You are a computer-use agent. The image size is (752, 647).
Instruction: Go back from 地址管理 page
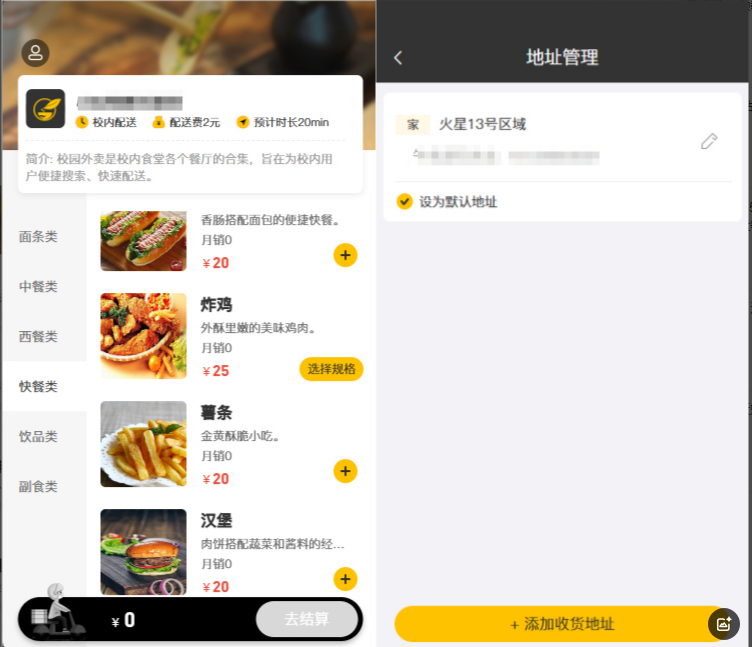(x=398, y=58)
